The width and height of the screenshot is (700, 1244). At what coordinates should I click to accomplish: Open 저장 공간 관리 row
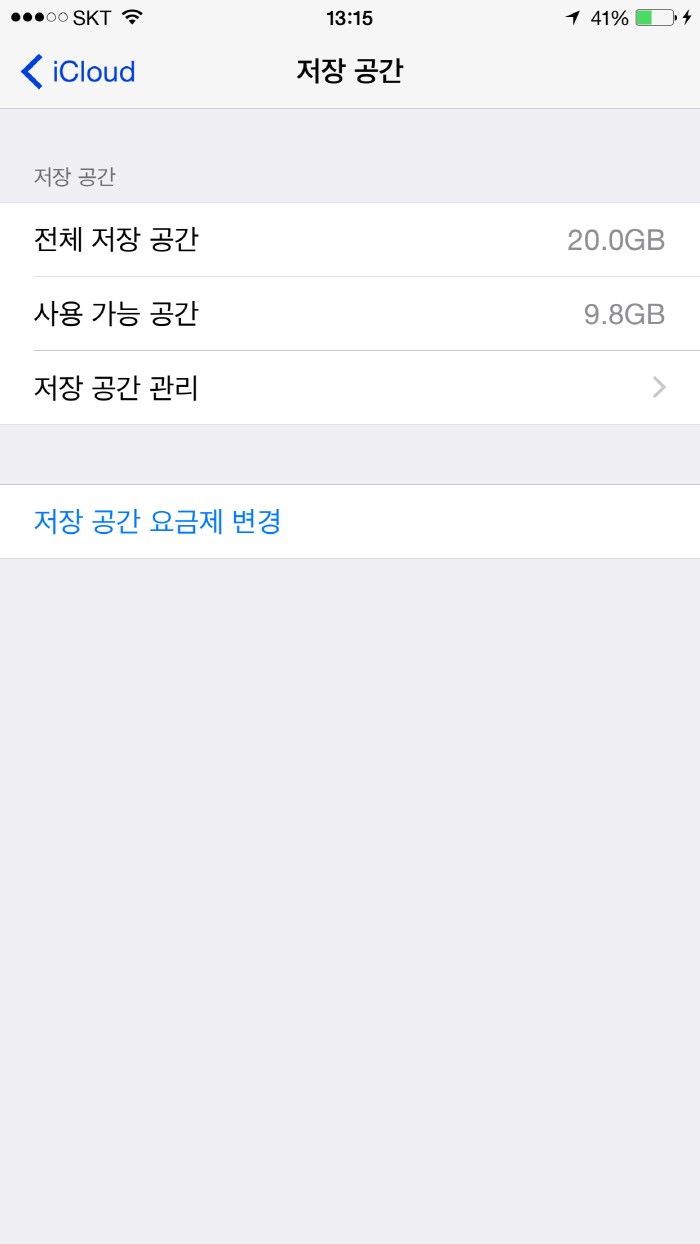coord(350,388)
